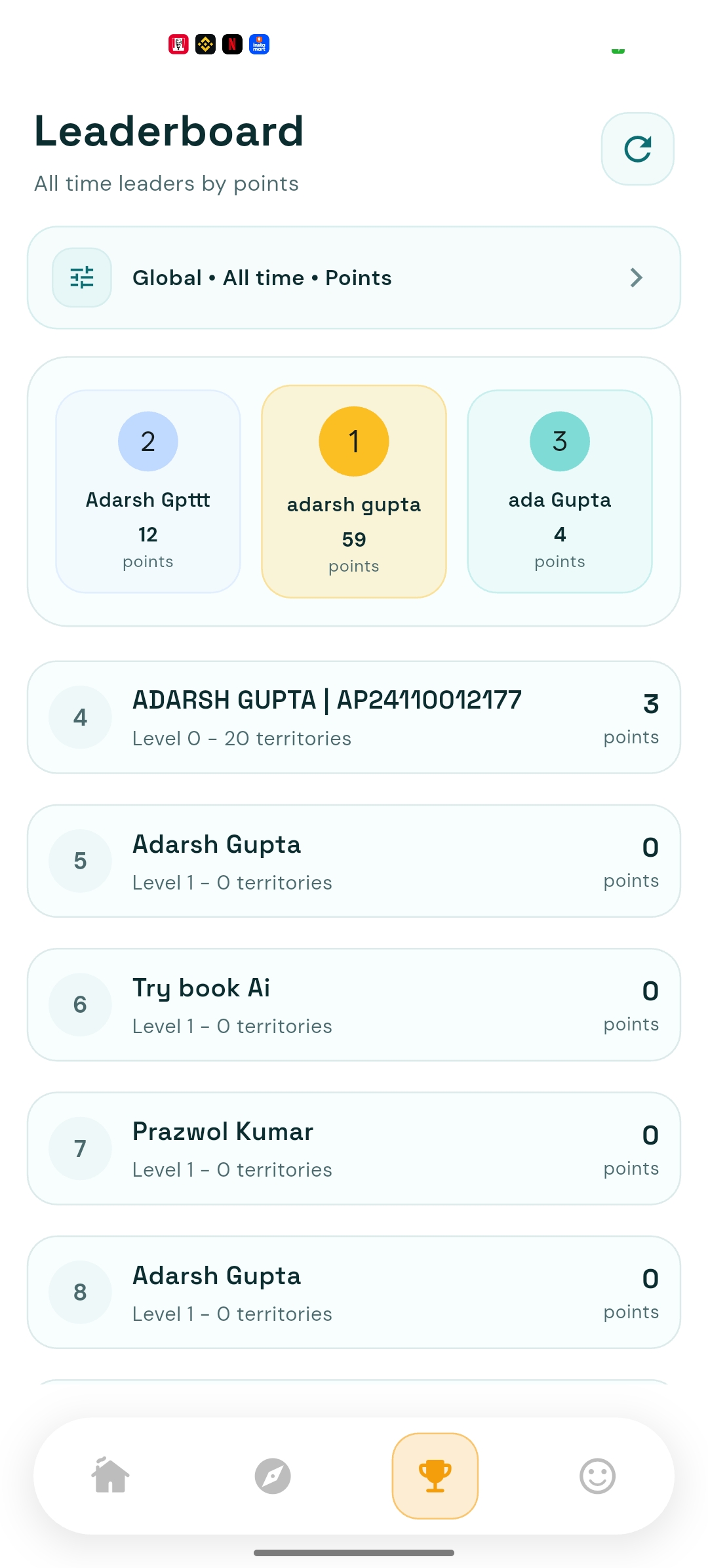Tap the home gesture bar indicator

pos(354,1552)
